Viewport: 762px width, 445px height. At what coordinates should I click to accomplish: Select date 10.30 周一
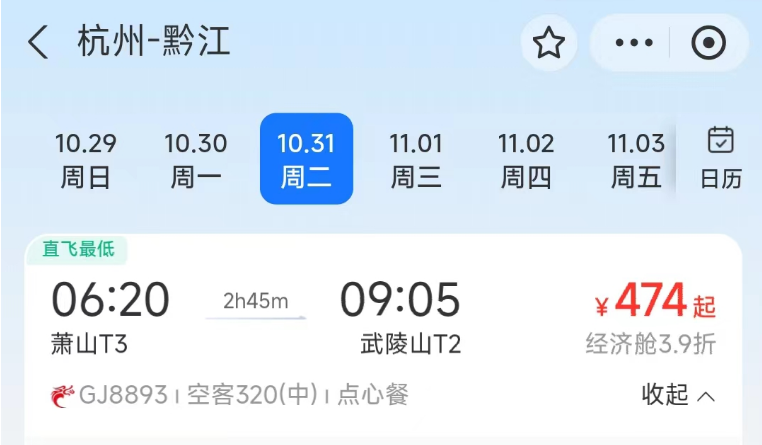[196, 160]
